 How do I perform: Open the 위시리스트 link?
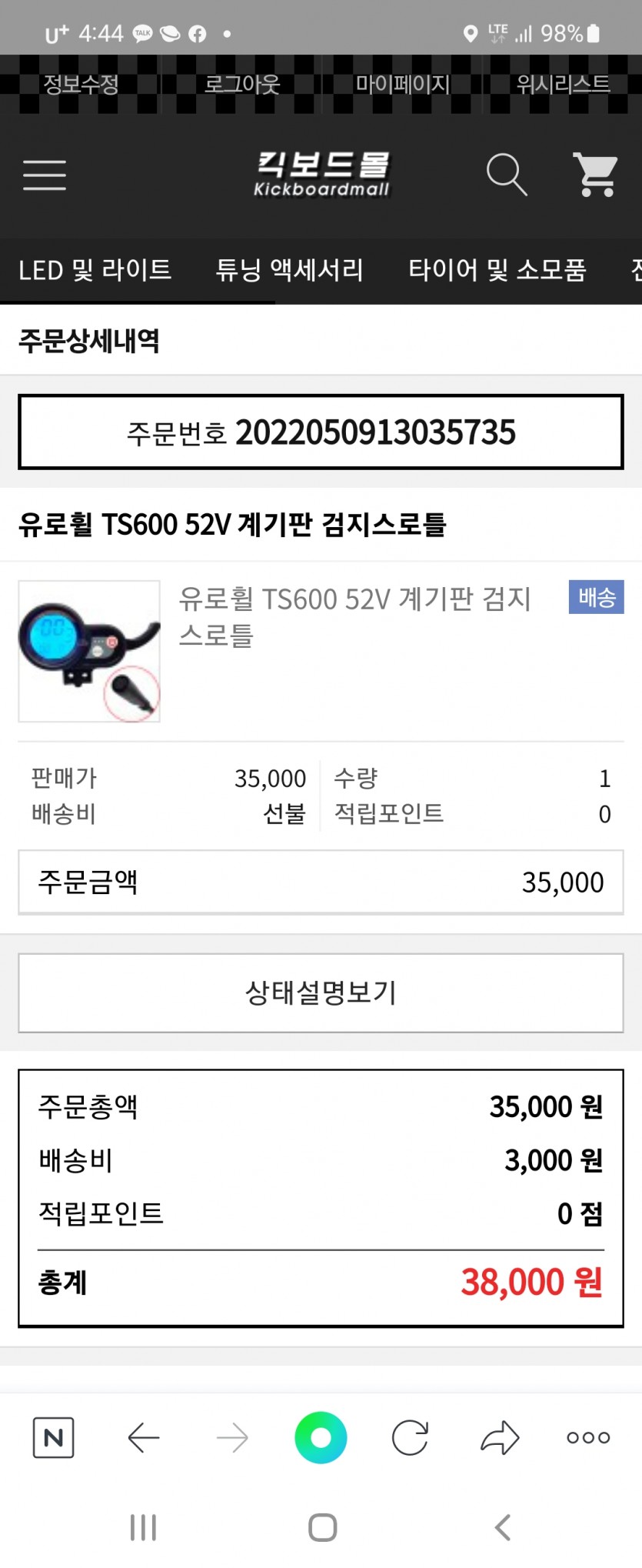point(563,84)
